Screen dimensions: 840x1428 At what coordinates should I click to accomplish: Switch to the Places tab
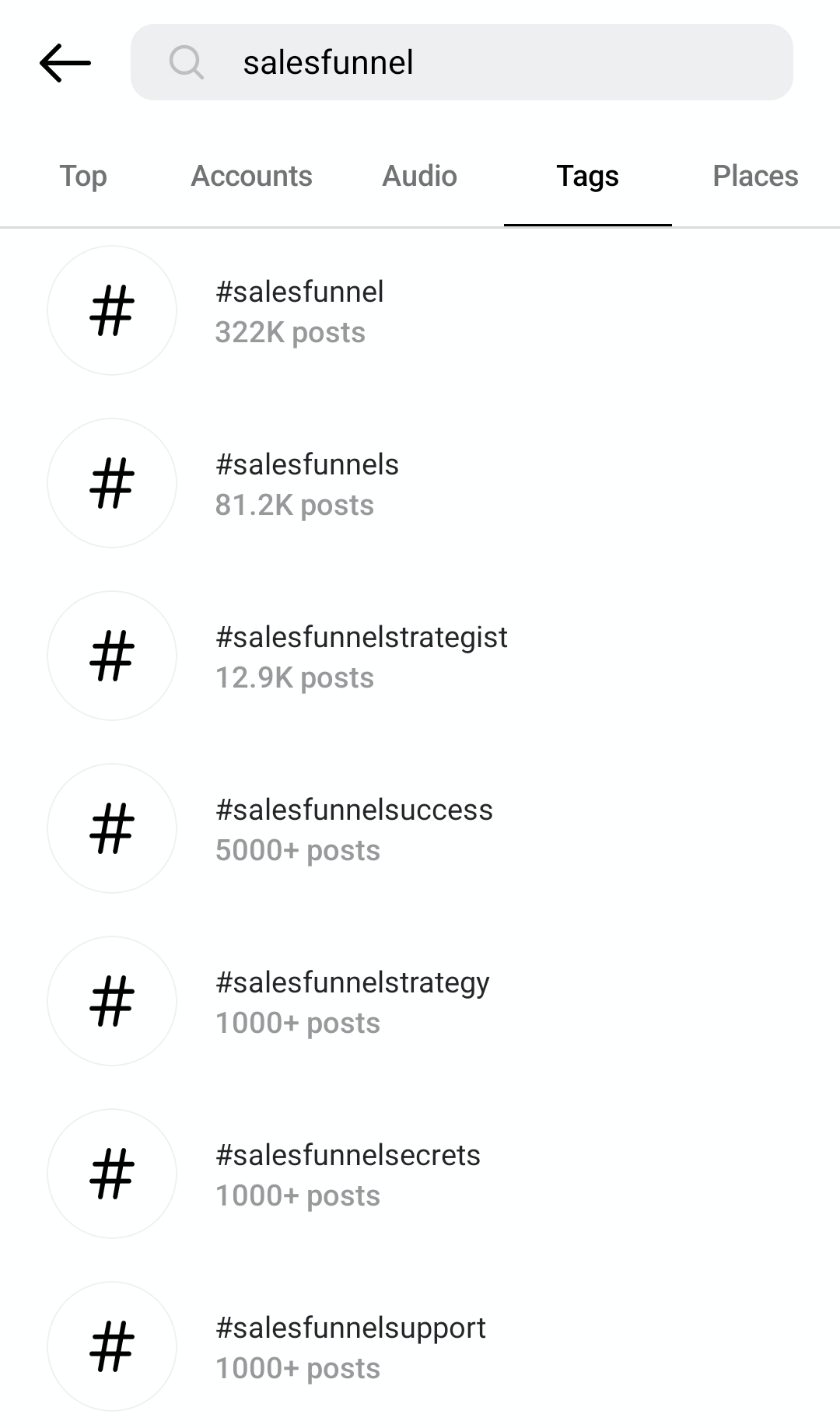pos(755,176)
